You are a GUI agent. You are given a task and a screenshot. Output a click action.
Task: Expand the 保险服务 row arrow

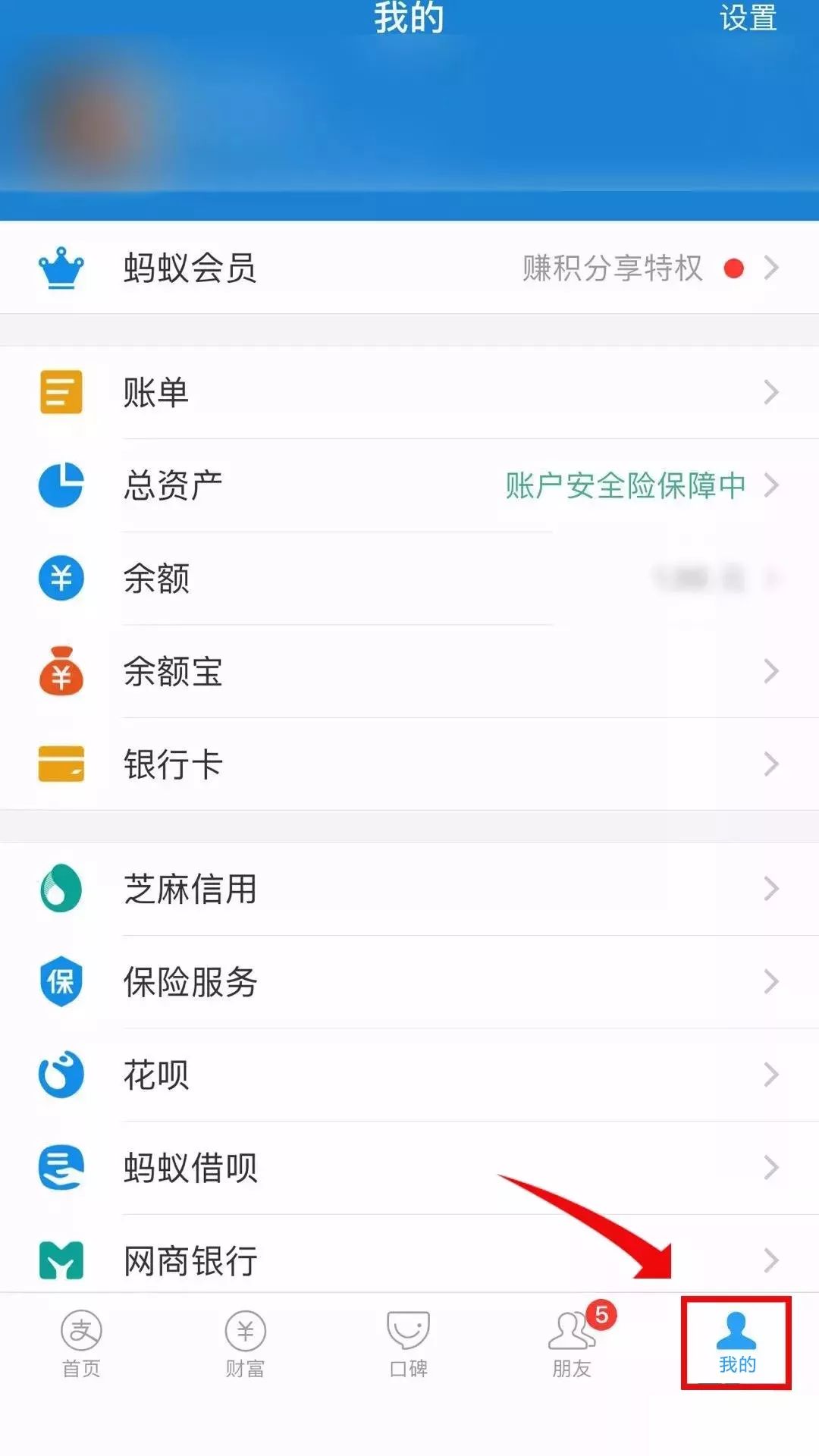[x=772, y=982]
